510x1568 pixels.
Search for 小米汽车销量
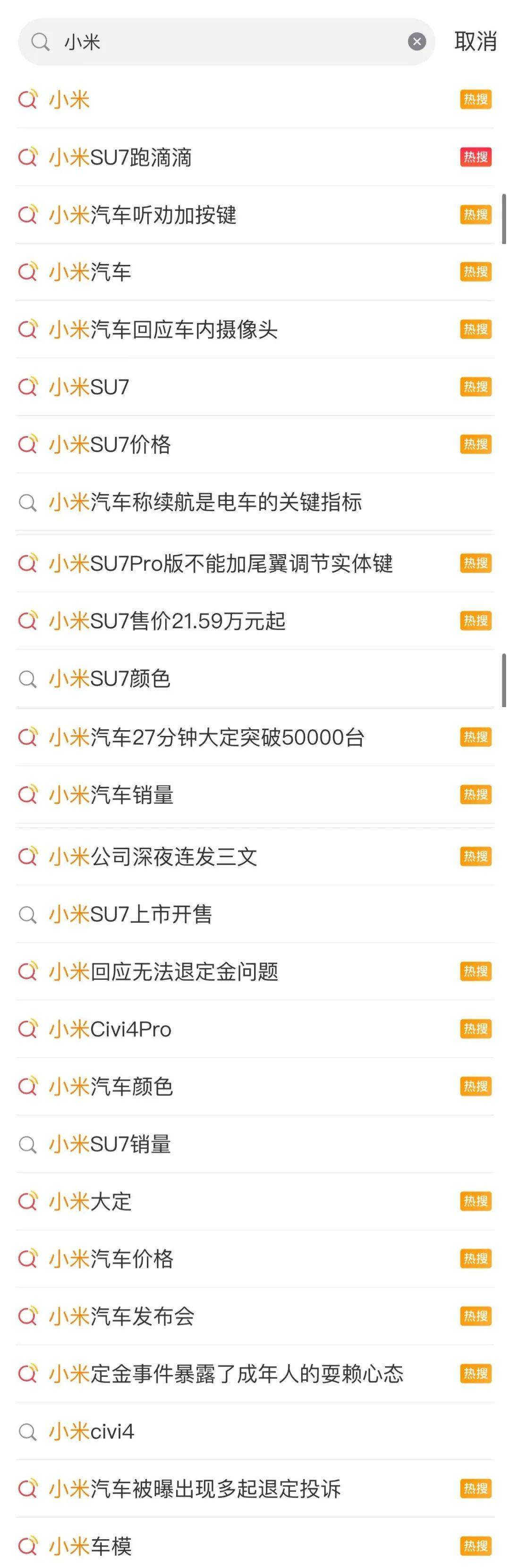[x=111, y=795]
